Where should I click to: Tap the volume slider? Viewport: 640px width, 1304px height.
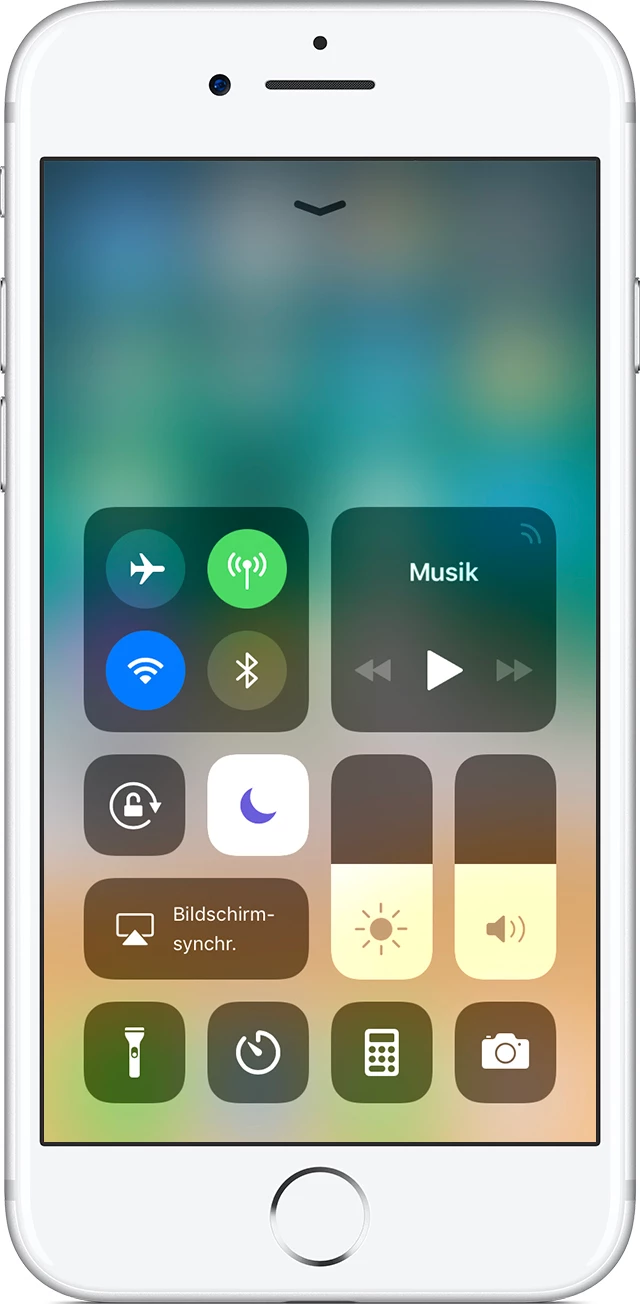click(505, 867)
